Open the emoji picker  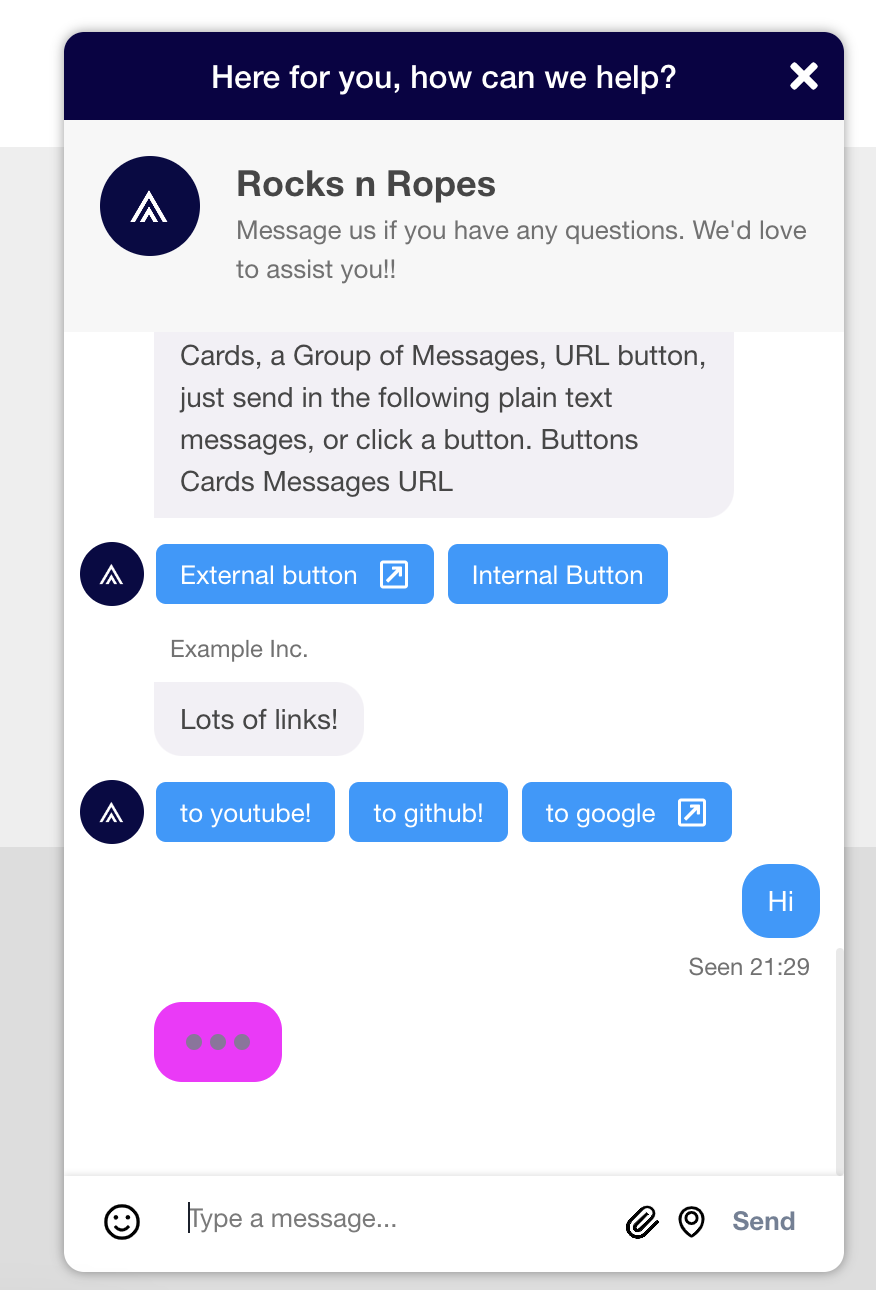pos(122,1221)
